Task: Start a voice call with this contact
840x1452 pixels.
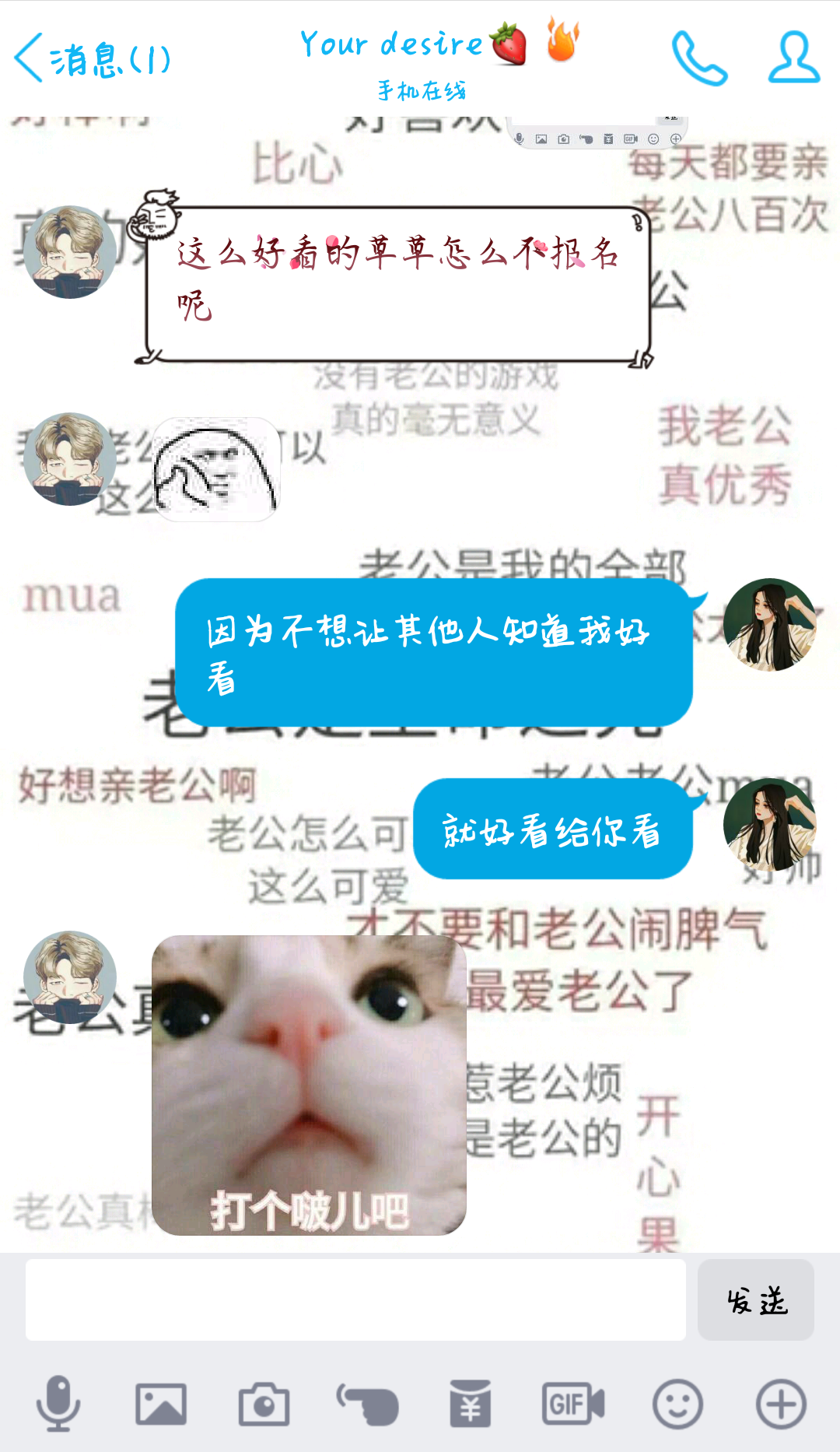Action: click(699, 58)
